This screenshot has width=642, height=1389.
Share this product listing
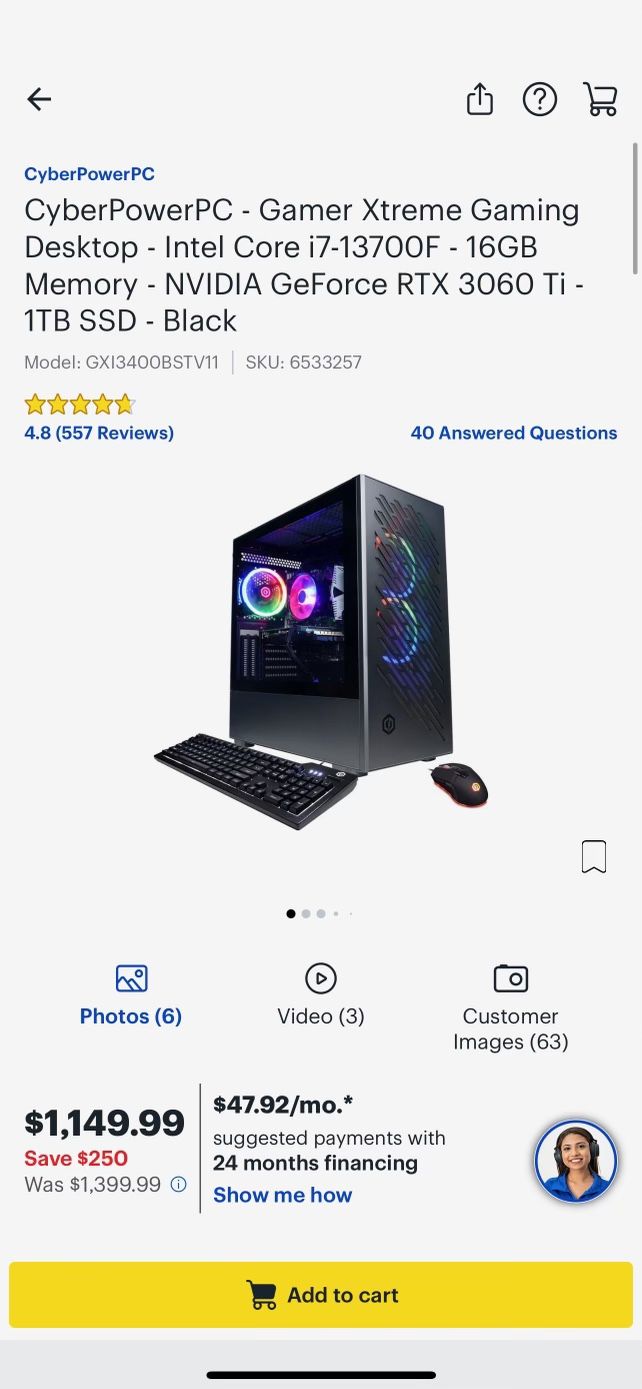(480, 99)
